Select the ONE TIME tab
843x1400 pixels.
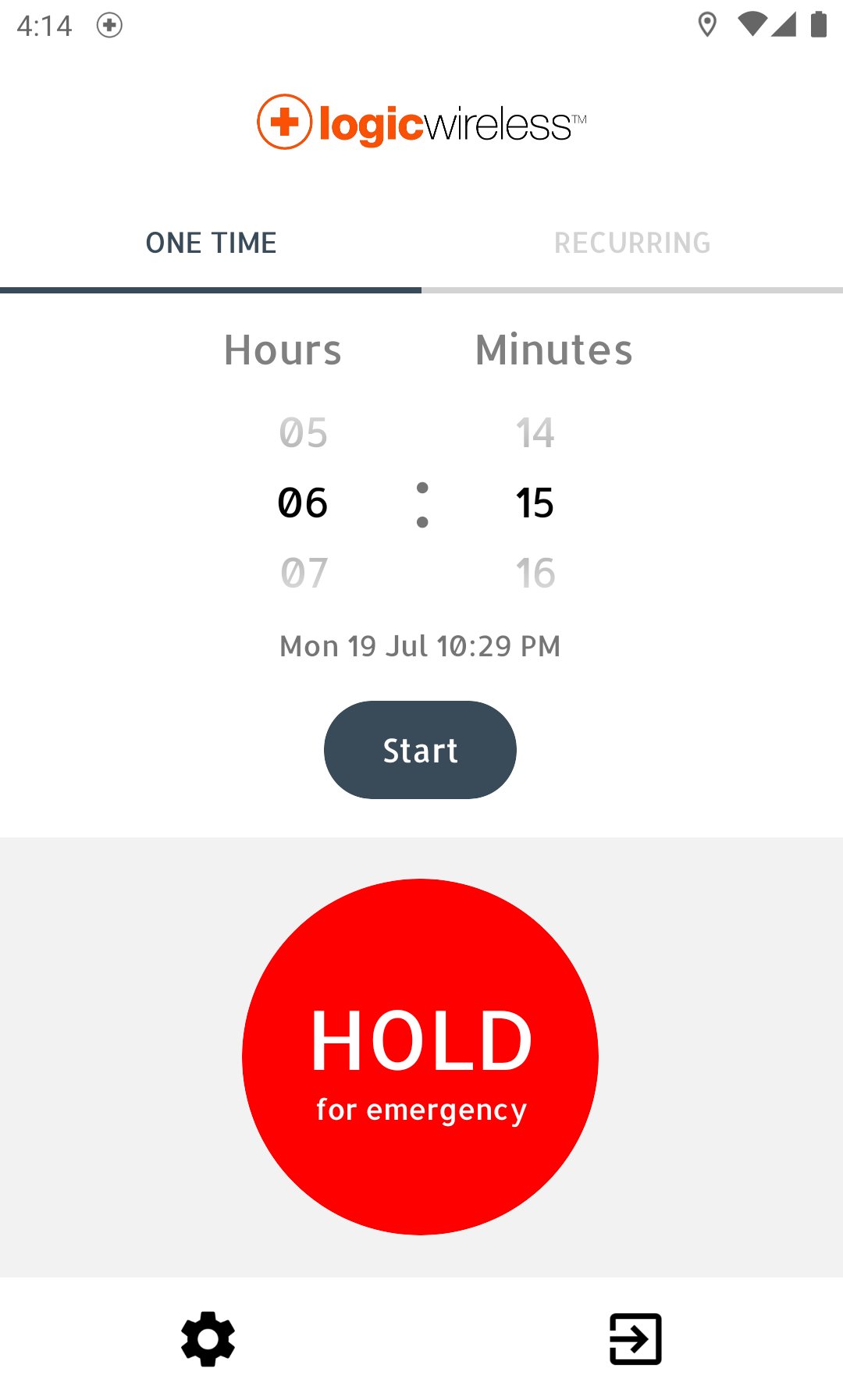[212, 242]
